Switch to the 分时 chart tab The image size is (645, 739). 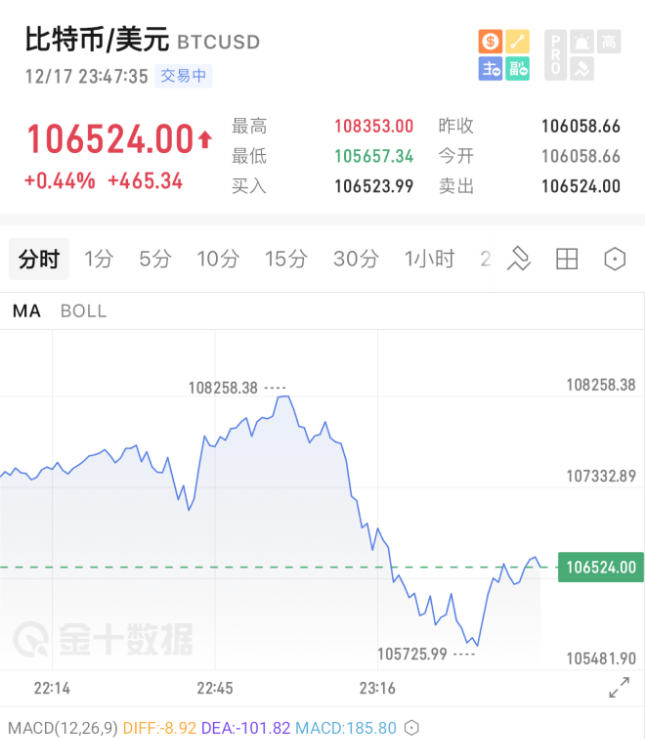tap(39, 260)
